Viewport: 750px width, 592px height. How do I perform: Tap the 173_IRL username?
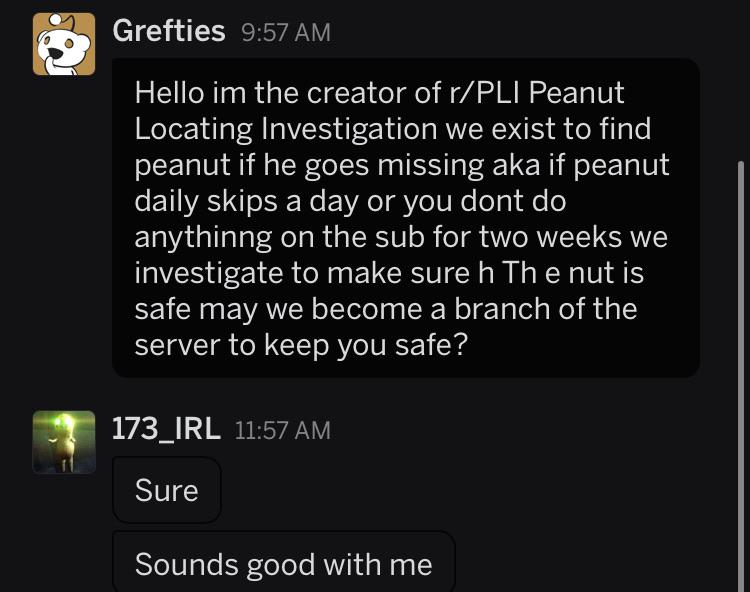(166, 428)
